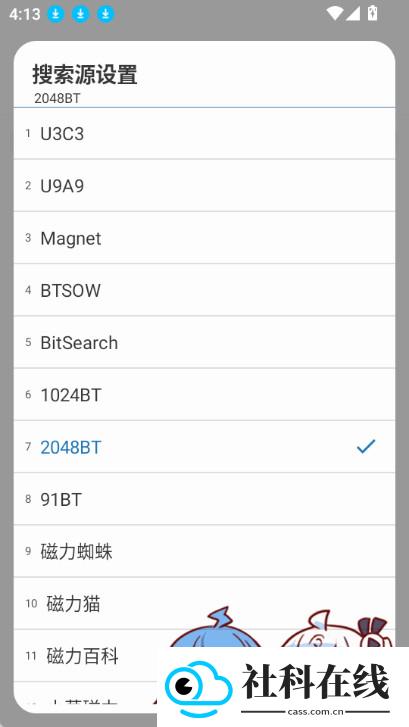Select the 91BT search source
The width and height of the screenshot is (409, 727).
[x=204, y=499]
